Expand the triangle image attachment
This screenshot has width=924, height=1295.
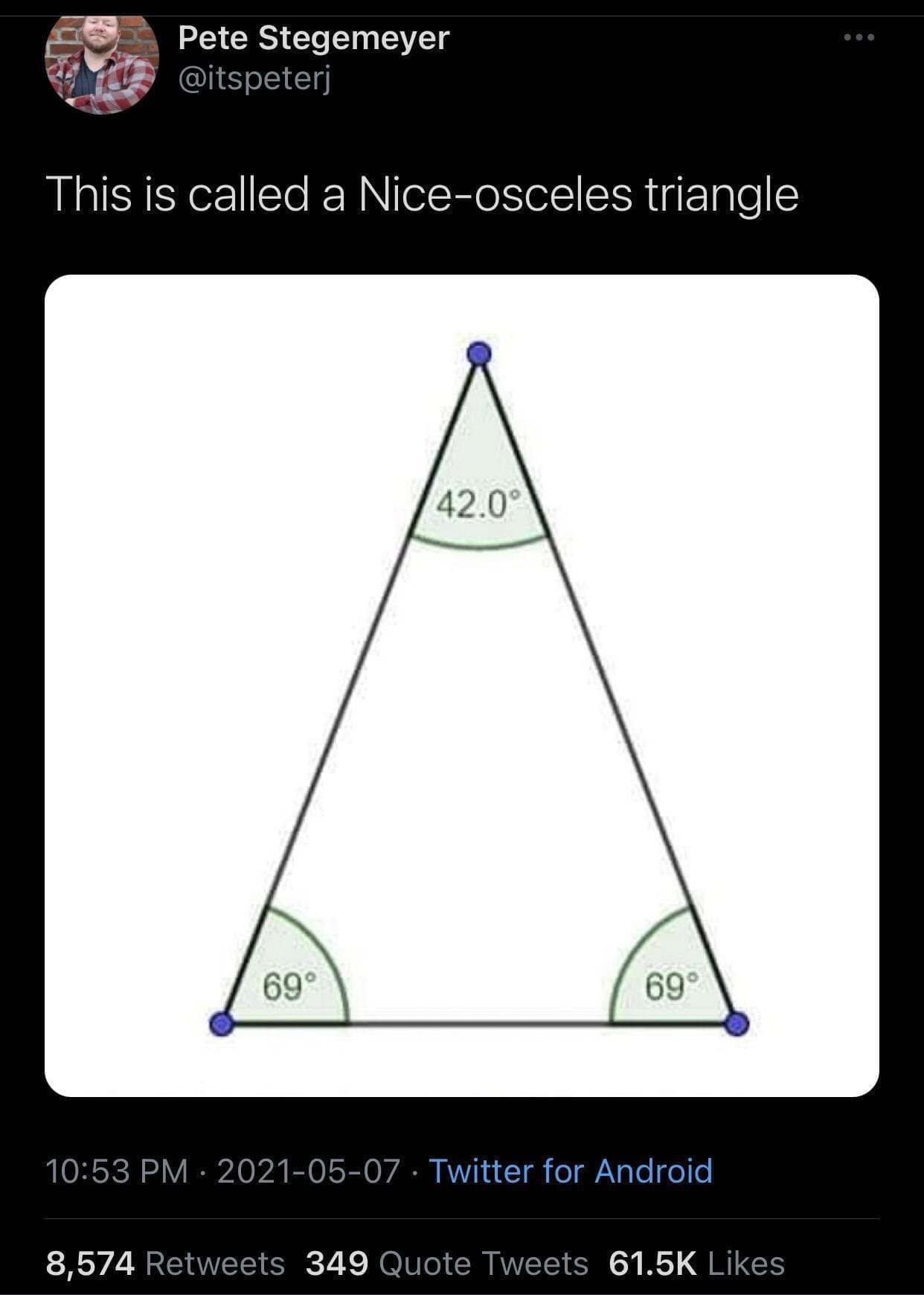tap(461, 685)
